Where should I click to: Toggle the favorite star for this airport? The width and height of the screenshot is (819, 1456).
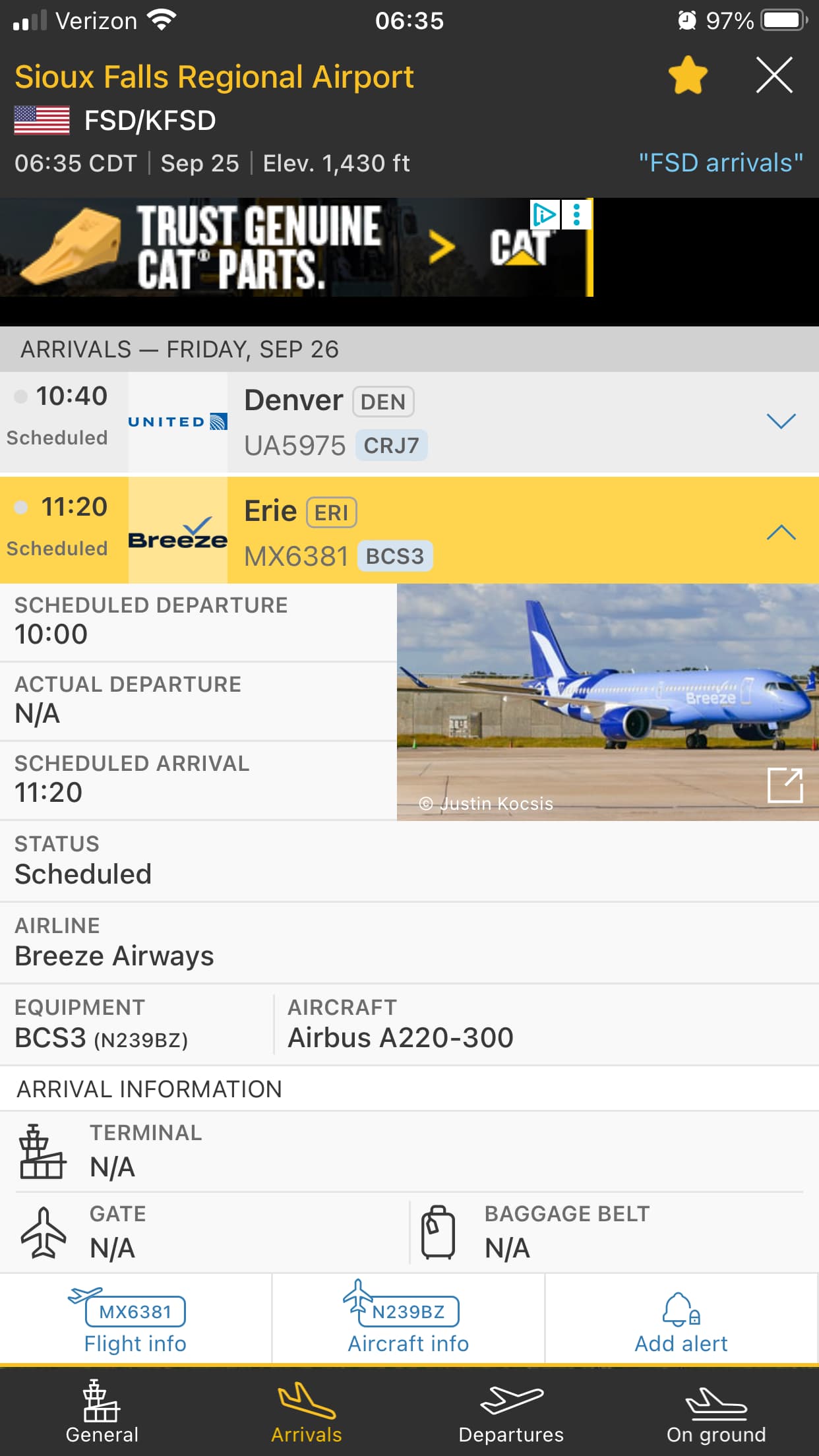[x=688, y=75]
